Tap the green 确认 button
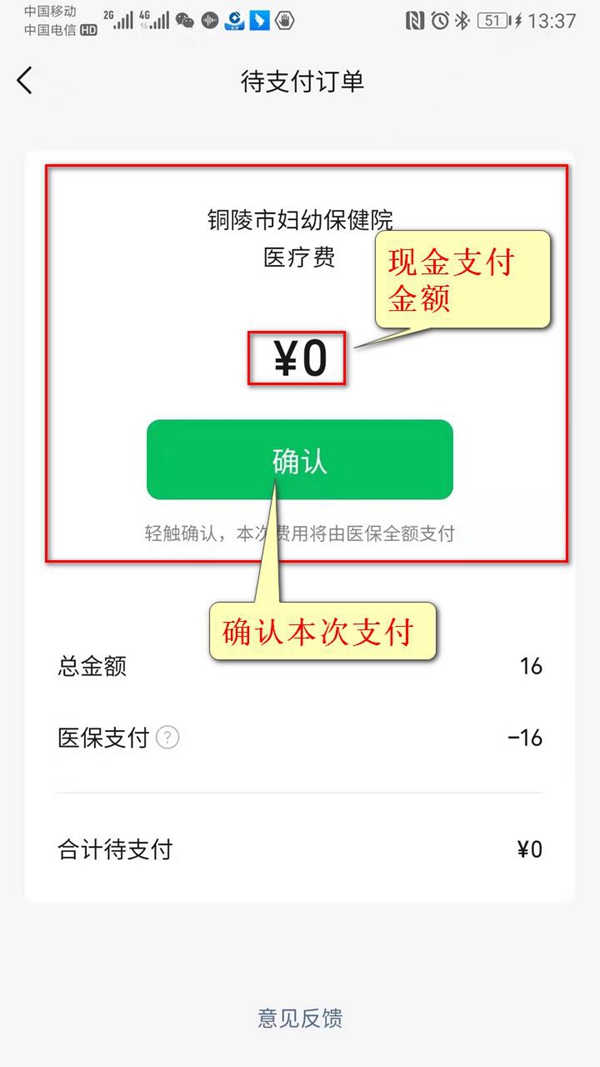600x1067 pixels. coord(299,460)
